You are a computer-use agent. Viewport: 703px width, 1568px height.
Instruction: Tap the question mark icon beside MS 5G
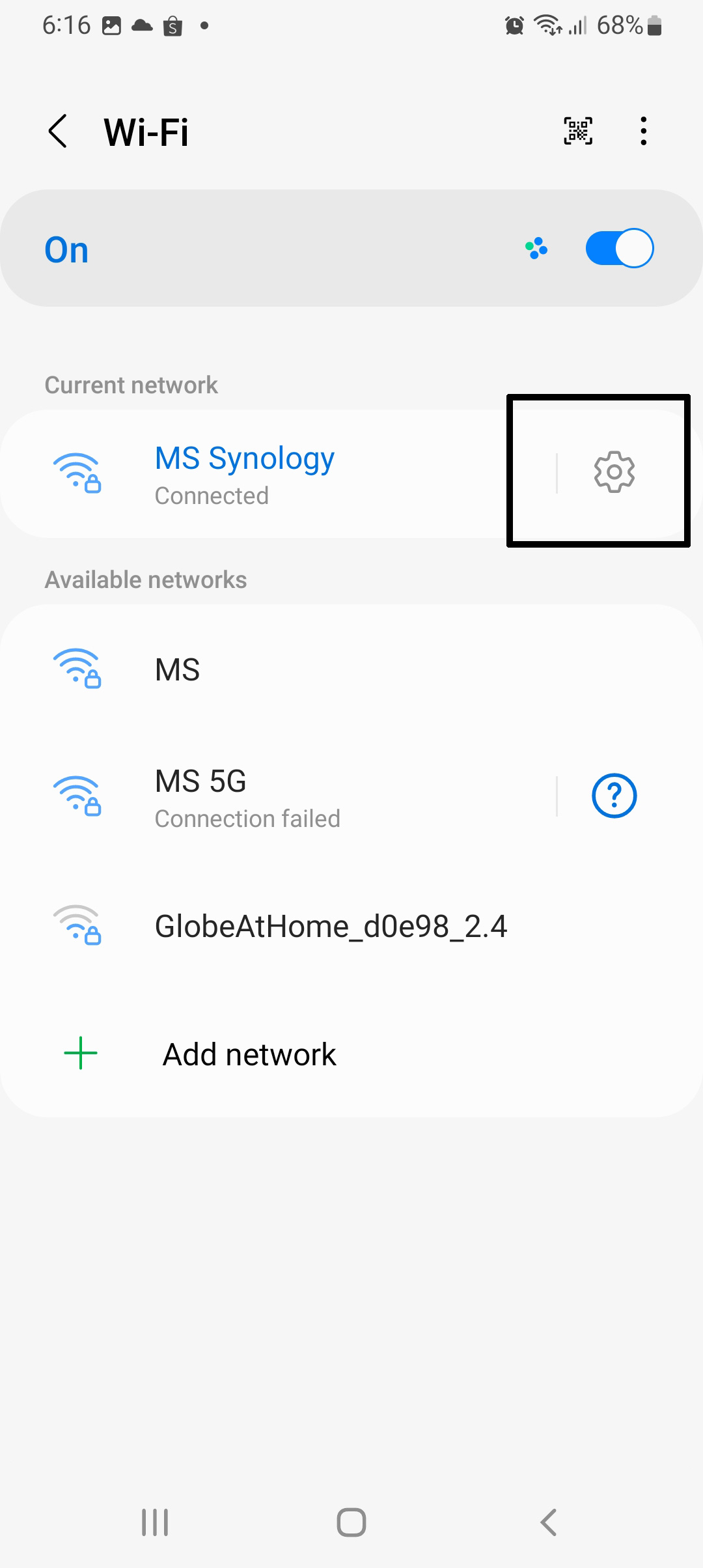tap(614, 795)
